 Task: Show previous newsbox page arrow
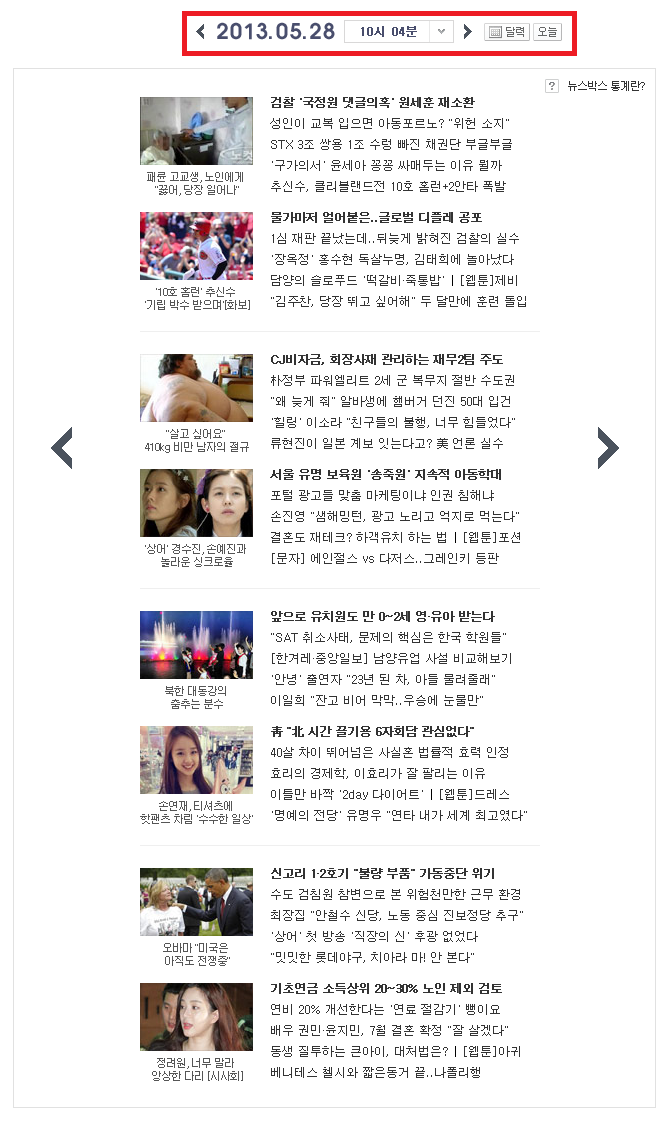pos(62,447)
